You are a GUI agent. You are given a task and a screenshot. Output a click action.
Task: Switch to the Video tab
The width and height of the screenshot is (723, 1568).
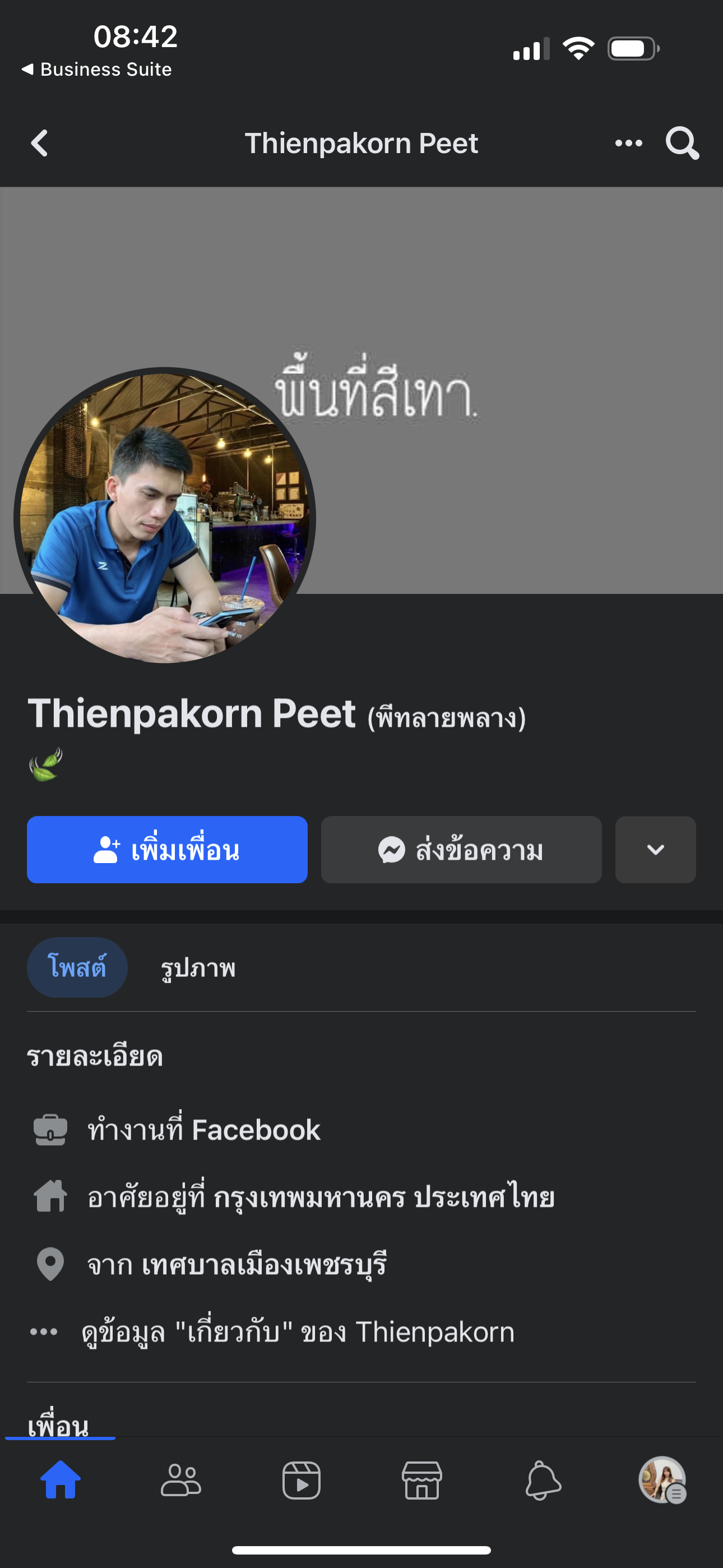[302, 1481]
